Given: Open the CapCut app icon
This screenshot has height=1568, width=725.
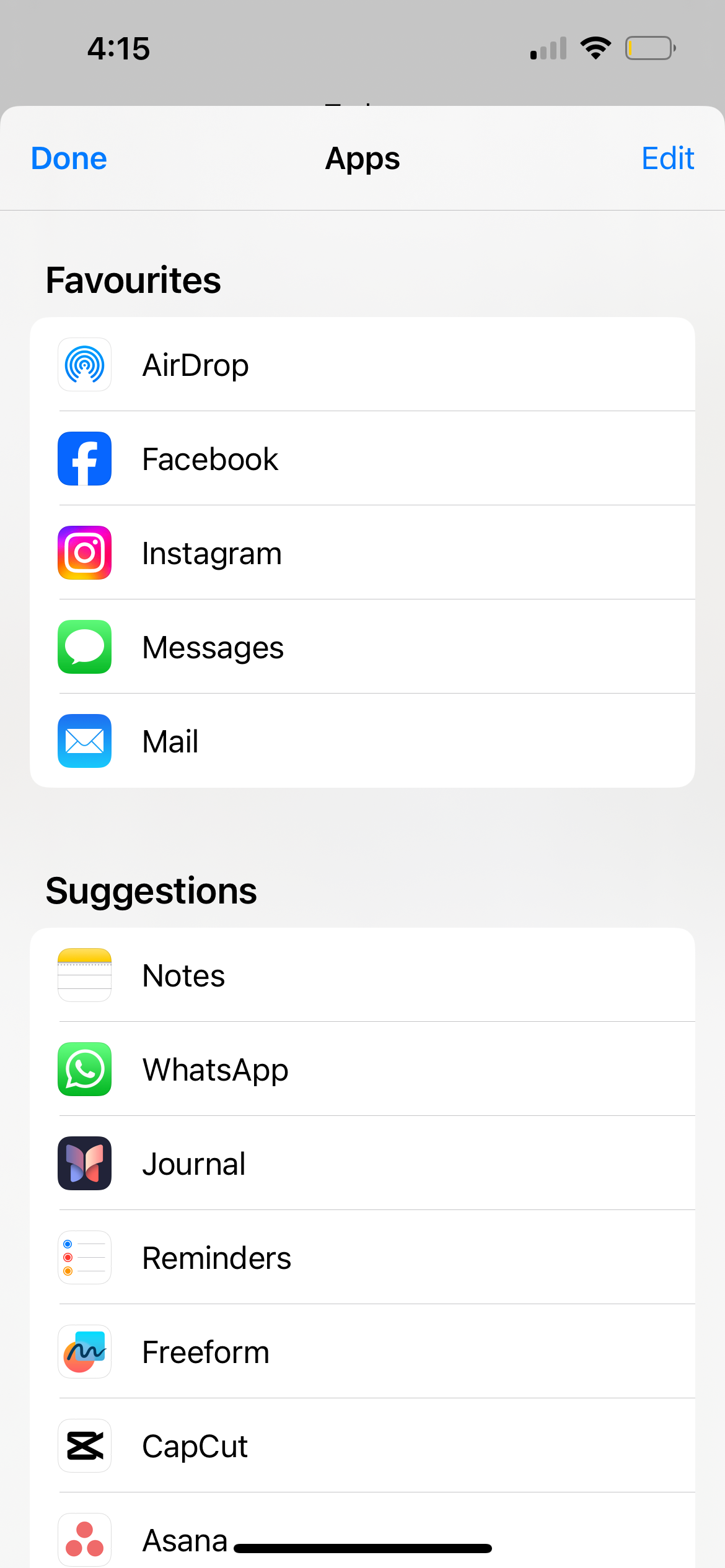Looking at the screenshot, I should point(84,1446).
